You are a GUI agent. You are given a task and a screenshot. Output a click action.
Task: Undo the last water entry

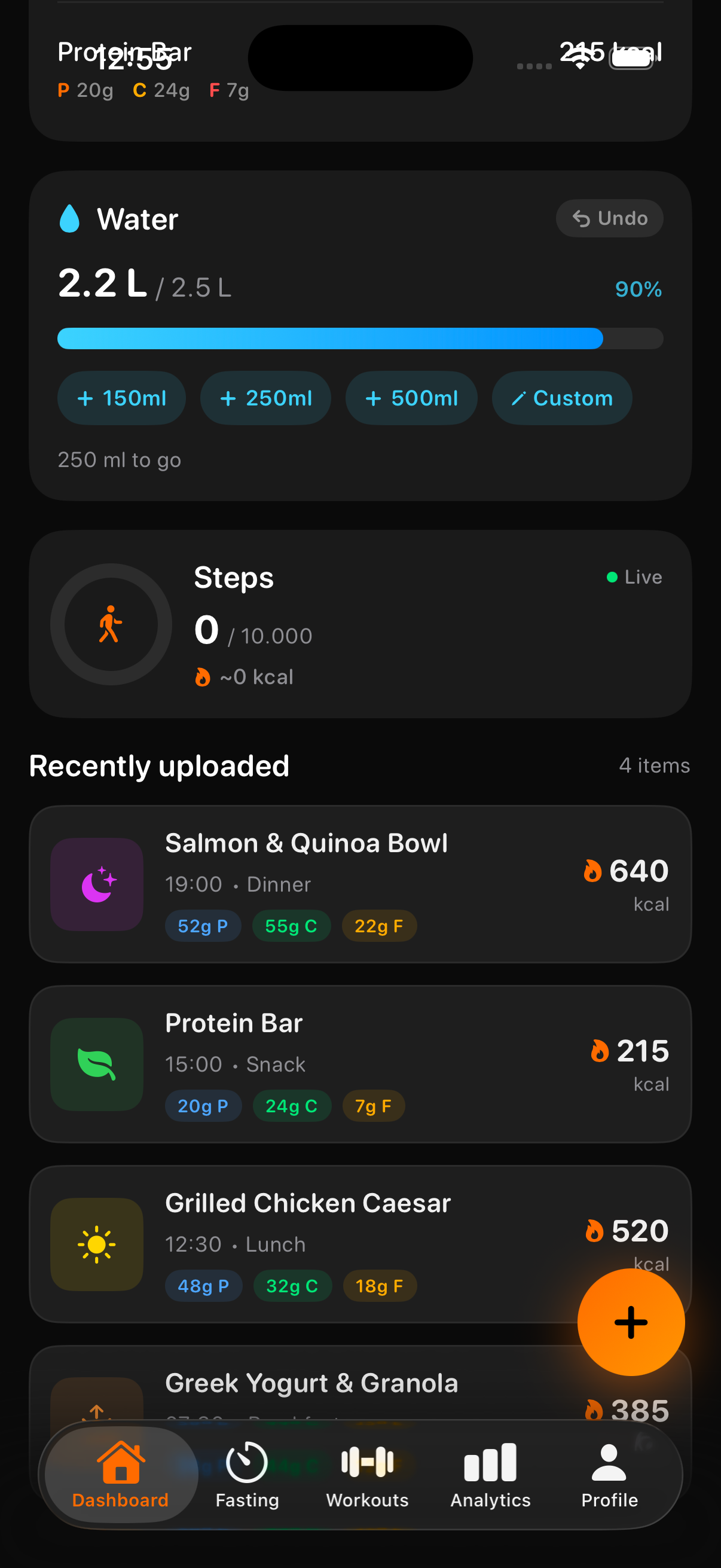[609, 218]
